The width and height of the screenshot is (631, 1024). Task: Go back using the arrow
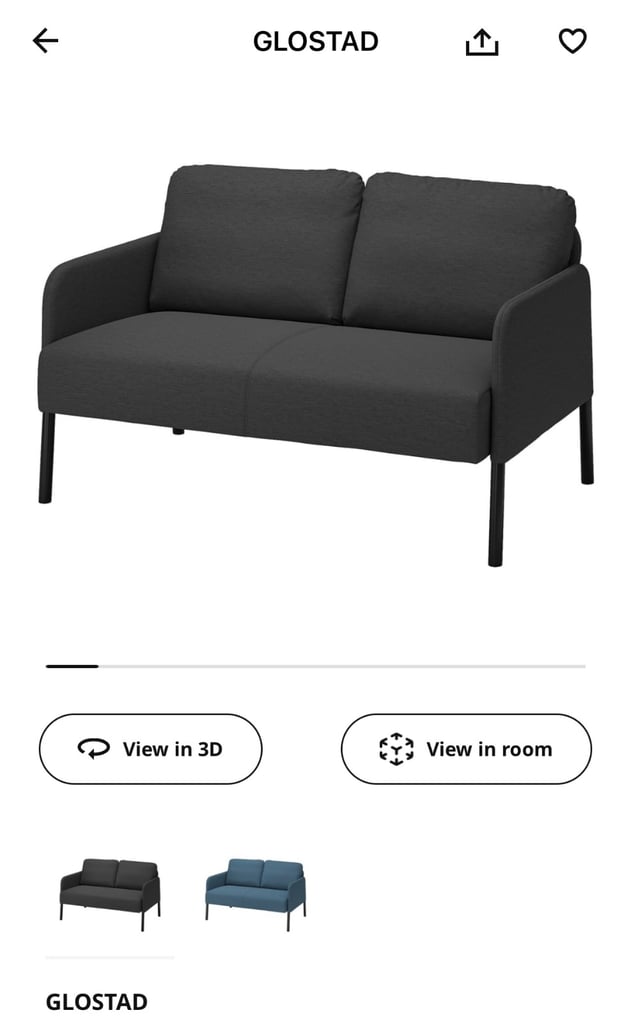46,41
